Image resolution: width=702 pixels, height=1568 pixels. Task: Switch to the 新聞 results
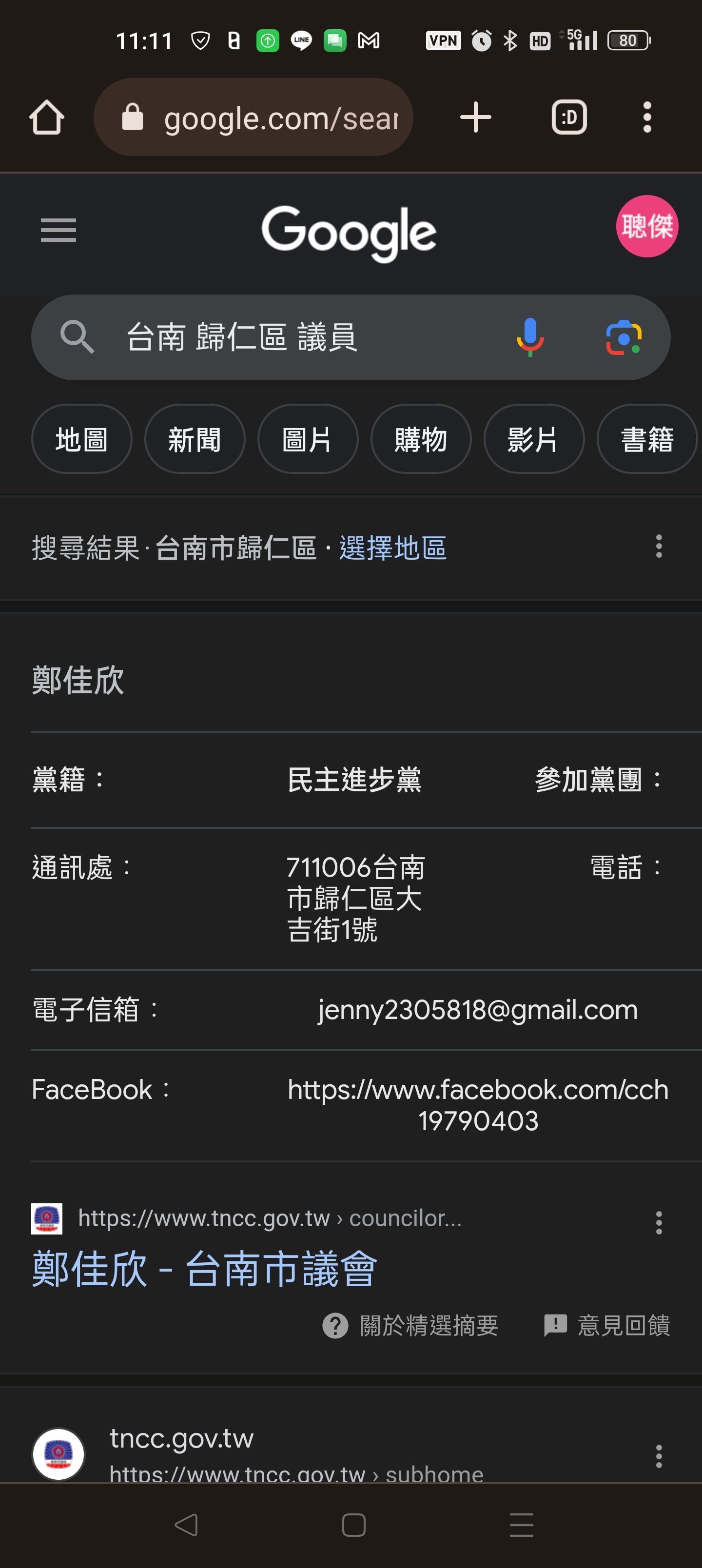tap(195, 439)
